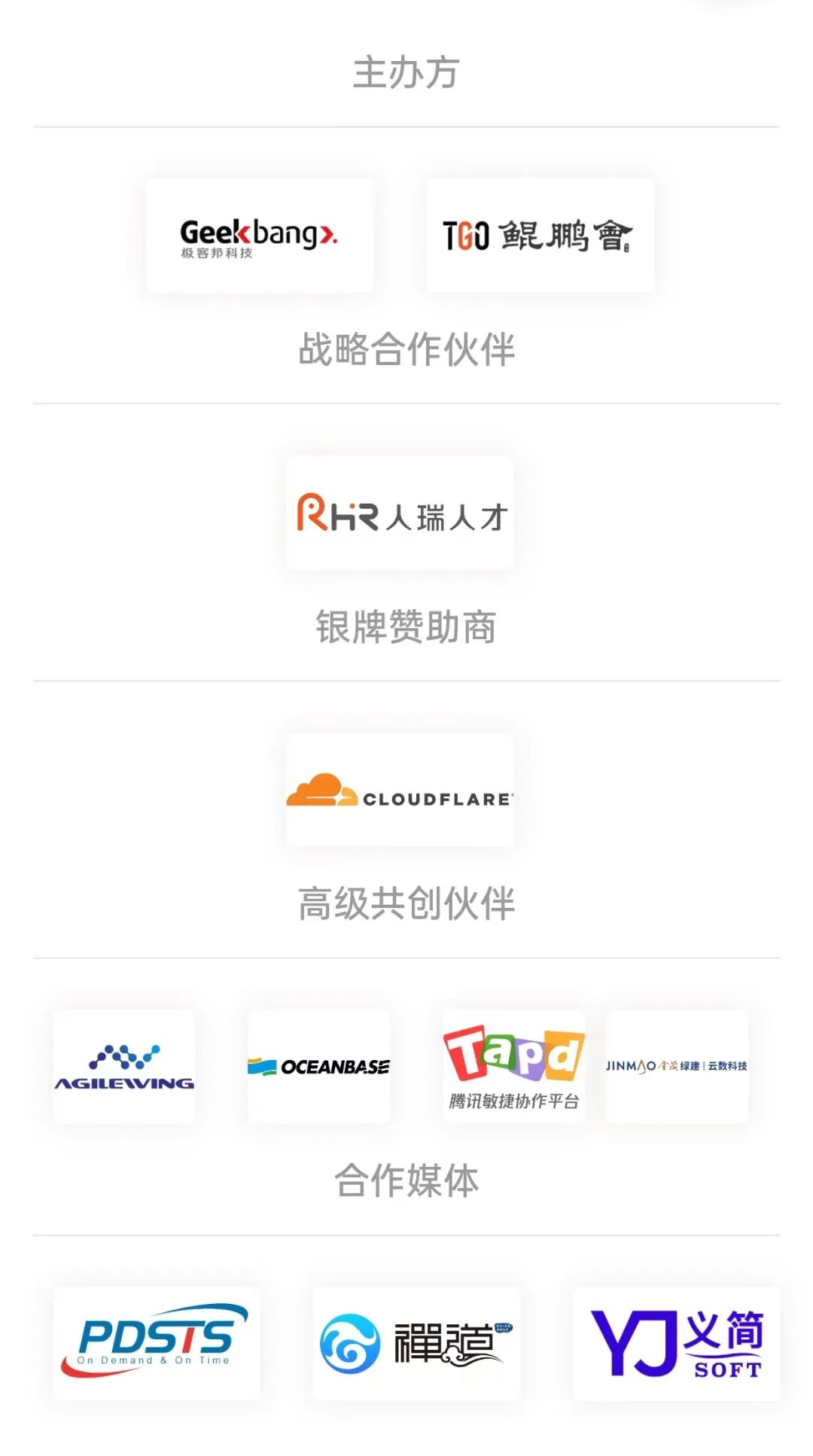Open the PDSTS media card
Viewport: 813px width, 1456px height.
click(x=157, y=1344)
